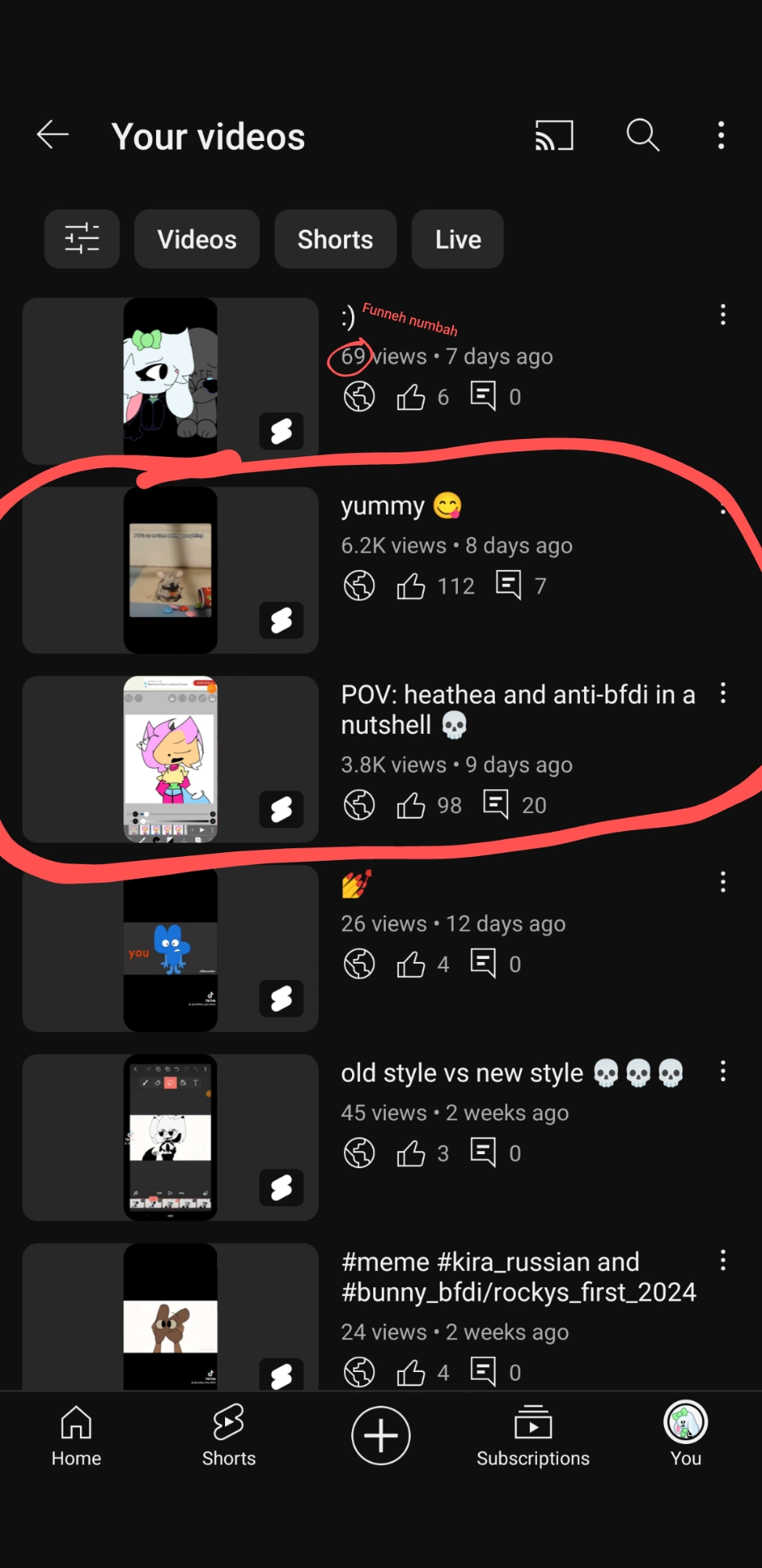The height and width of the screenshot is (1568, 762).
Task: Open options for old style vs new style
Action: (x=723, y=1072)
